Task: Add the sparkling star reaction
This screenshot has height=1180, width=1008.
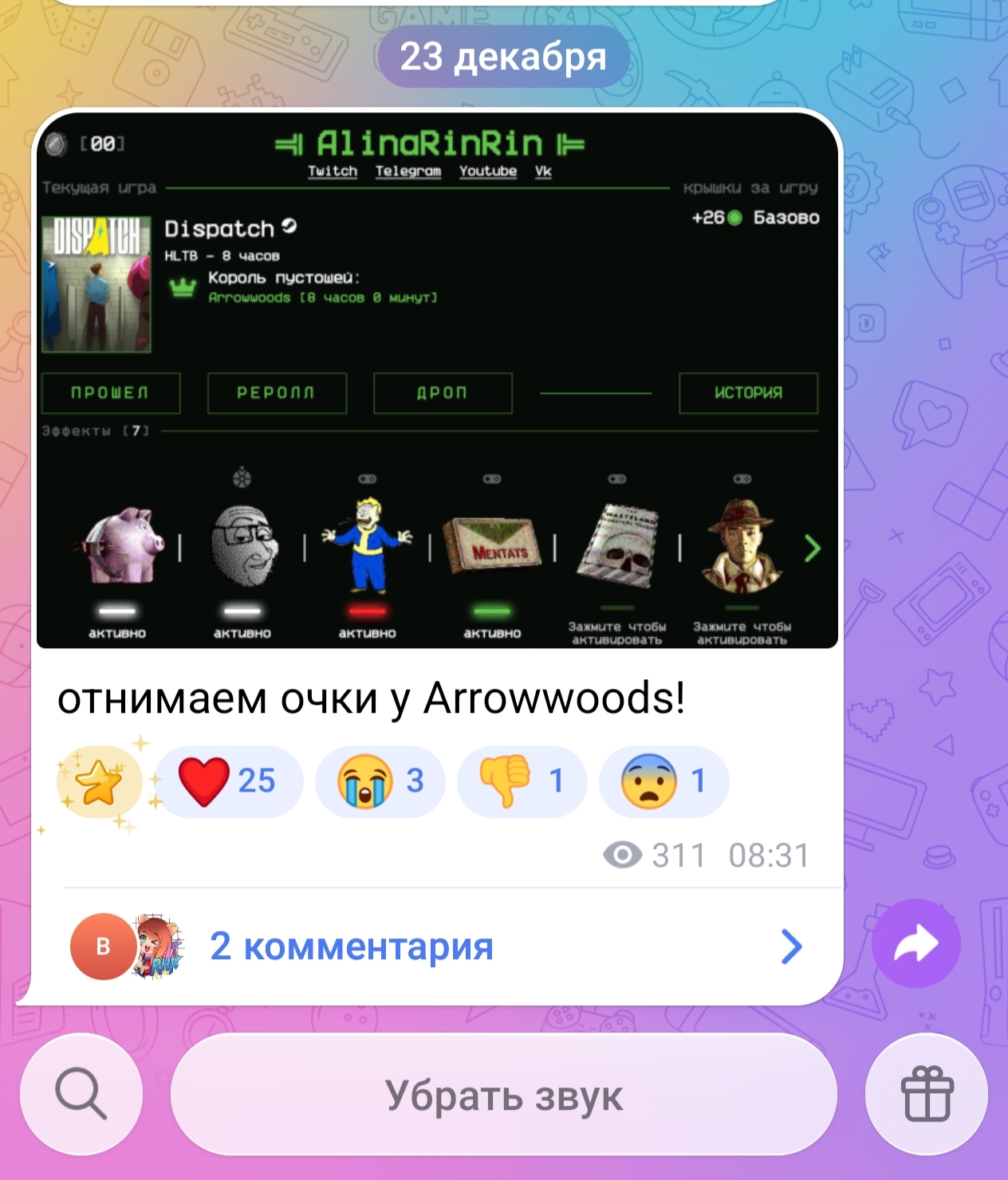Action: click(x=99, y=782)
